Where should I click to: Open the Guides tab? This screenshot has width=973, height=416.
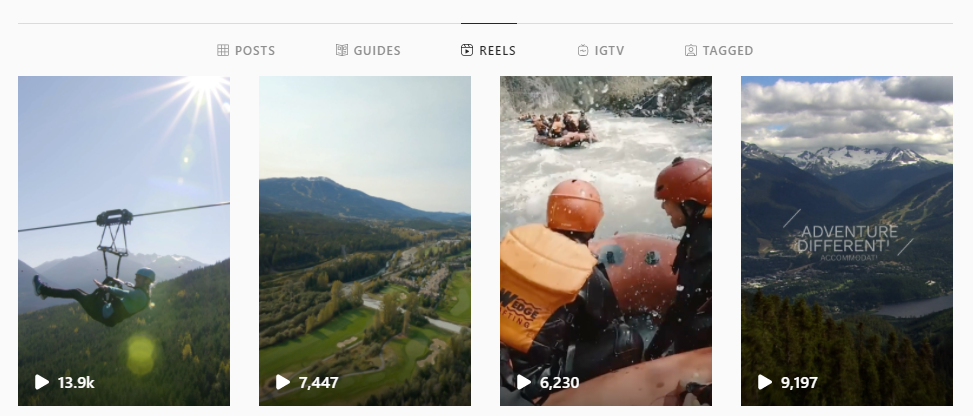(x=368, y=51)
